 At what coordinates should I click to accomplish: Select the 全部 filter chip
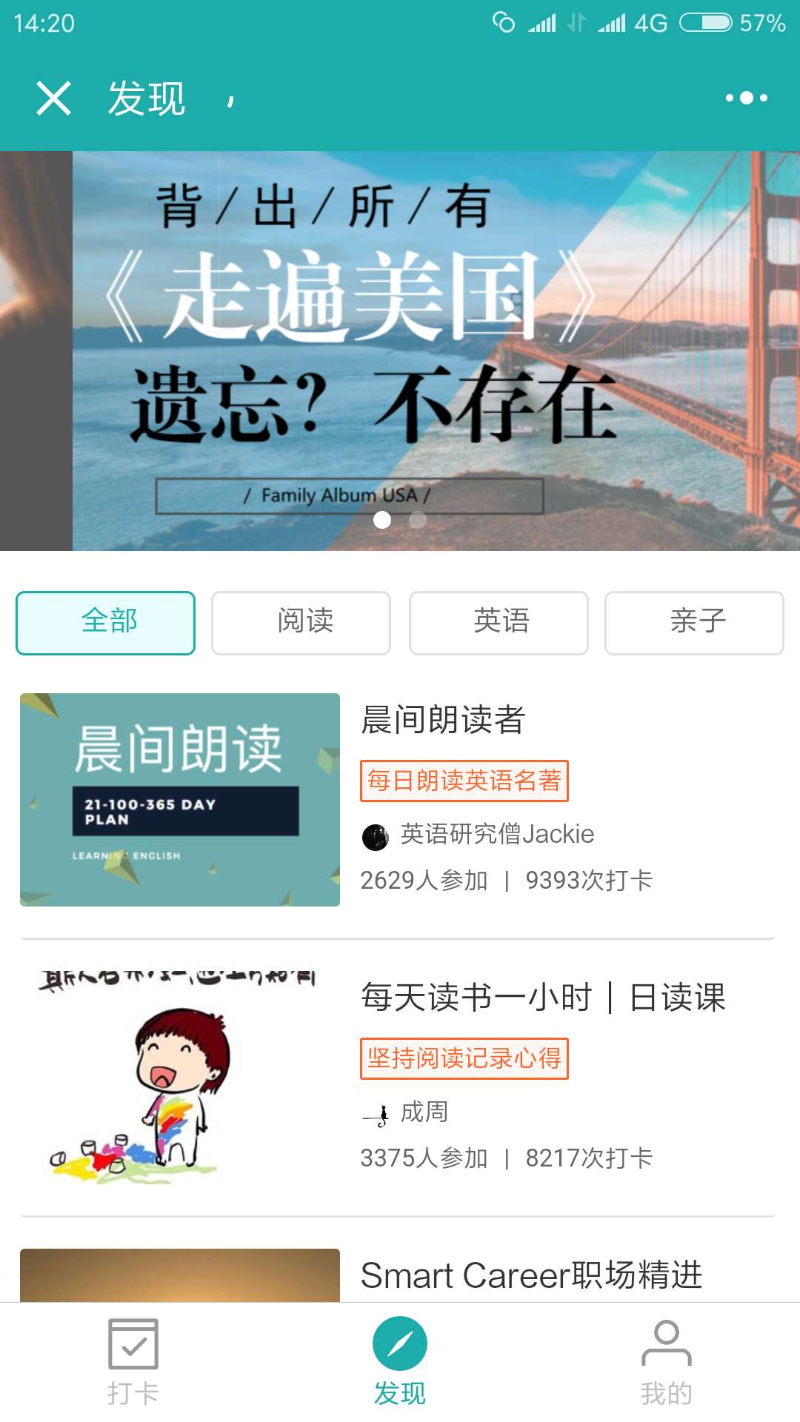(106, 623)
